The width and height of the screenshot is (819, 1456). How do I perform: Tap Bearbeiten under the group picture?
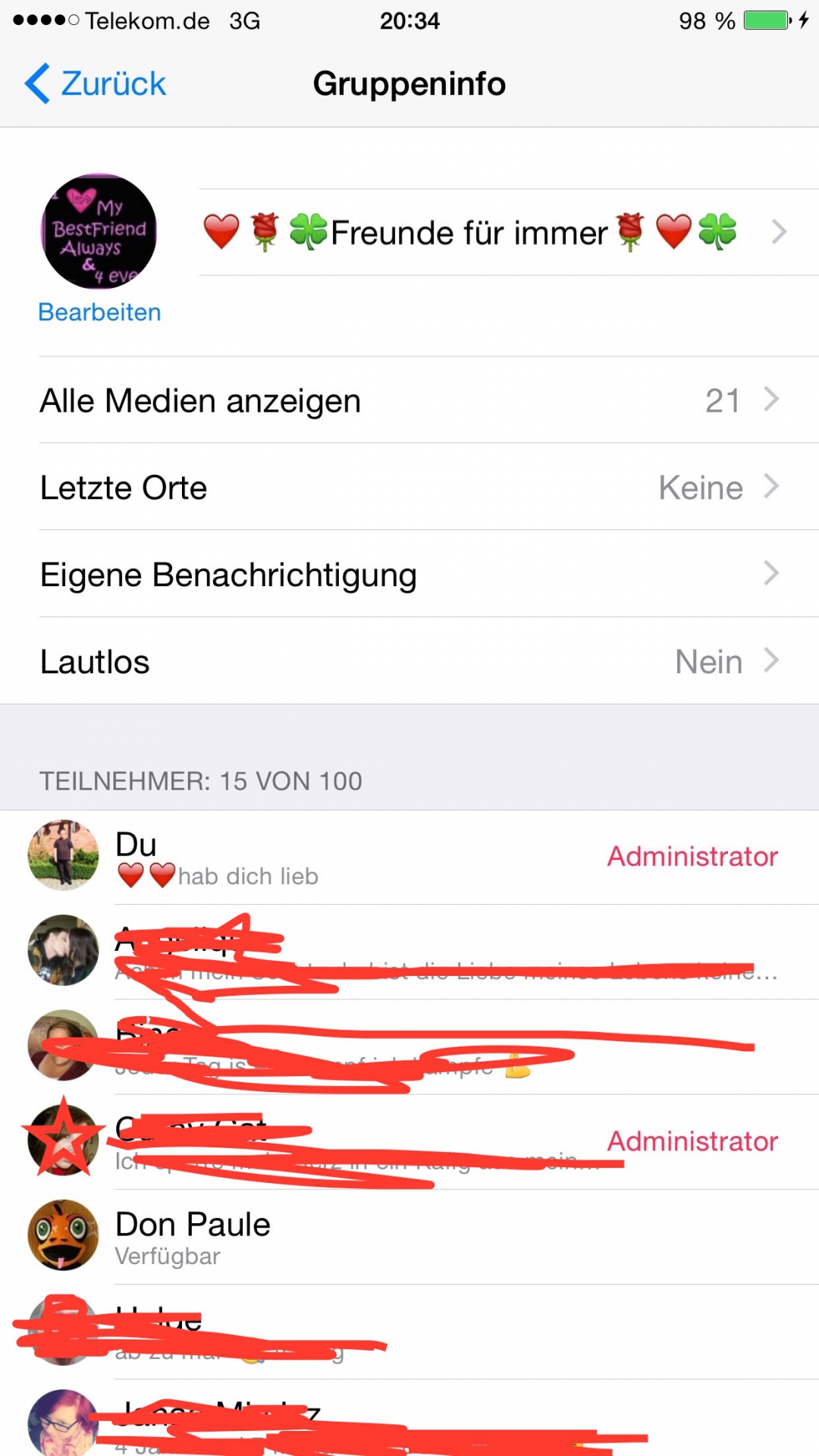coord(99,312)
